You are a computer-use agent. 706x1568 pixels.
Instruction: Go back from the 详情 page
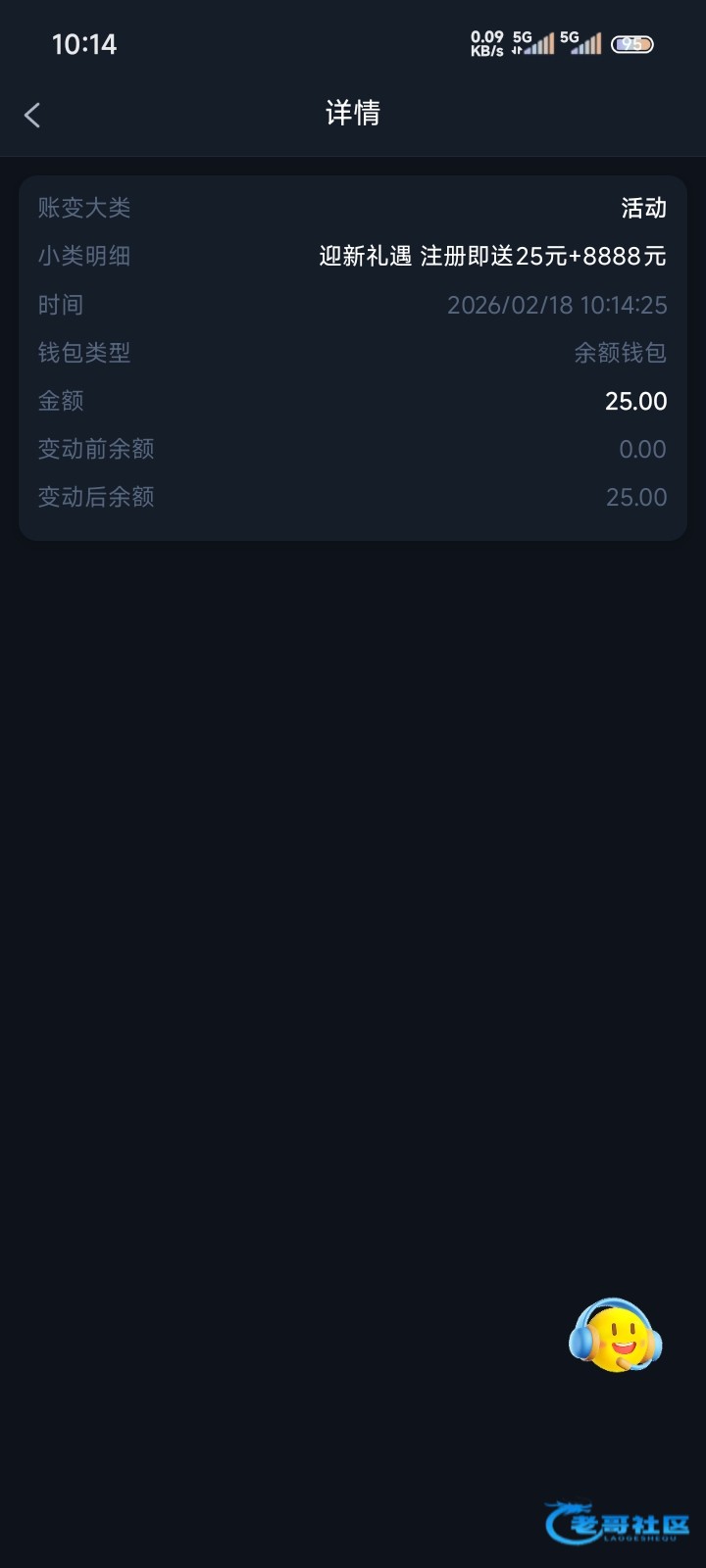[x=32, y=115]
